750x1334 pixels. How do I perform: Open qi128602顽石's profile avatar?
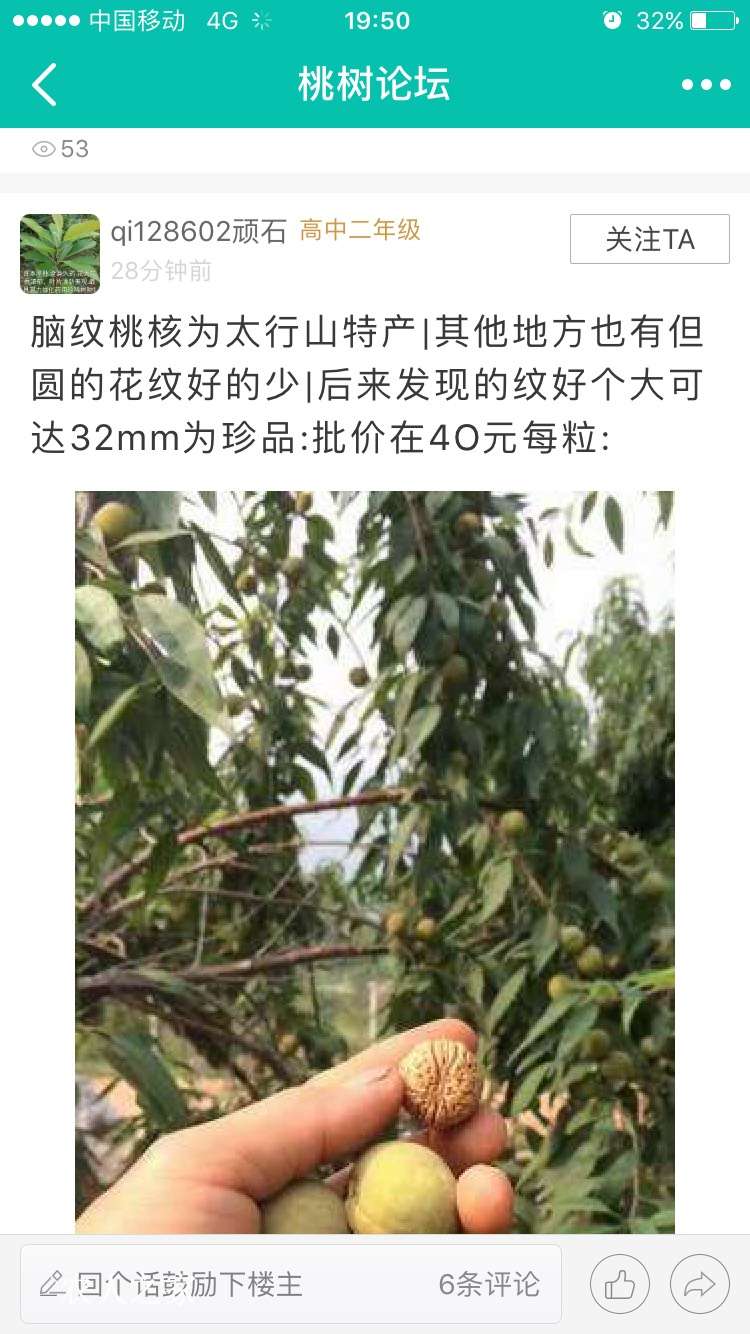(x=60, y=254)
